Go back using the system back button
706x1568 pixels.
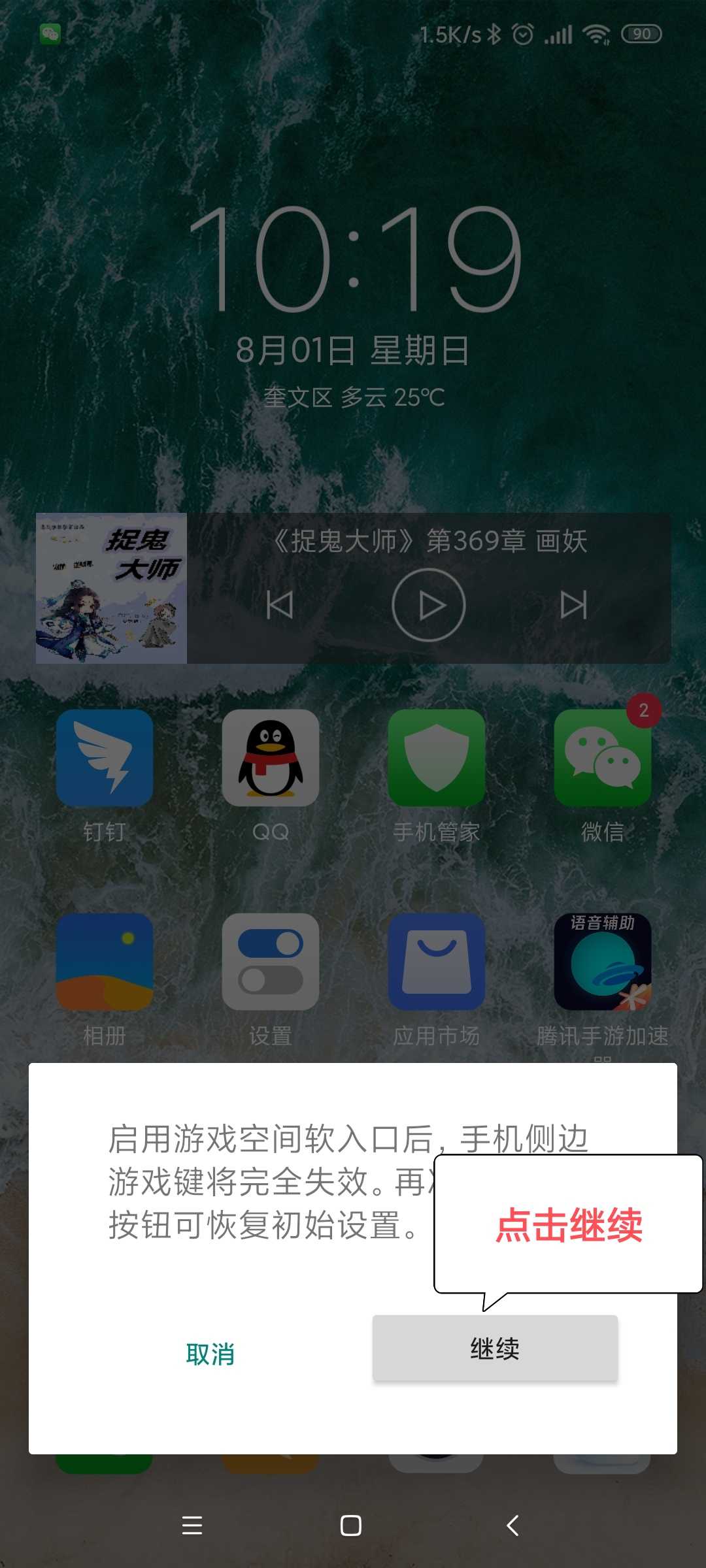click(513, 1526)
